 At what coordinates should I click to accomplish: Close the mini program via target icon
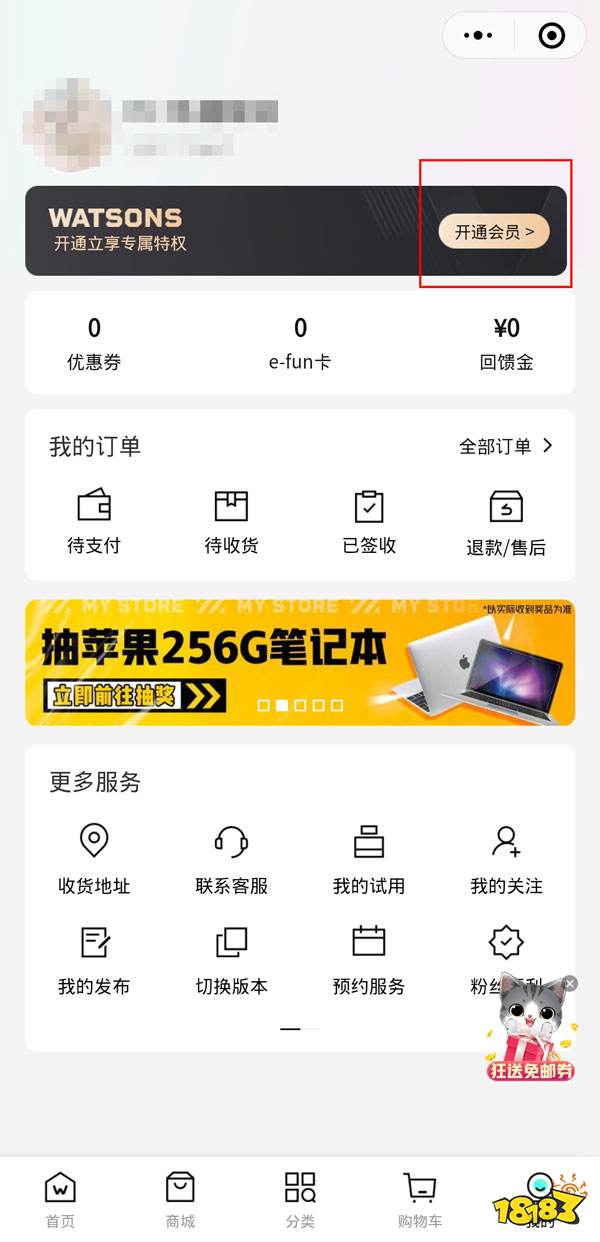click(x=551, y=36)
